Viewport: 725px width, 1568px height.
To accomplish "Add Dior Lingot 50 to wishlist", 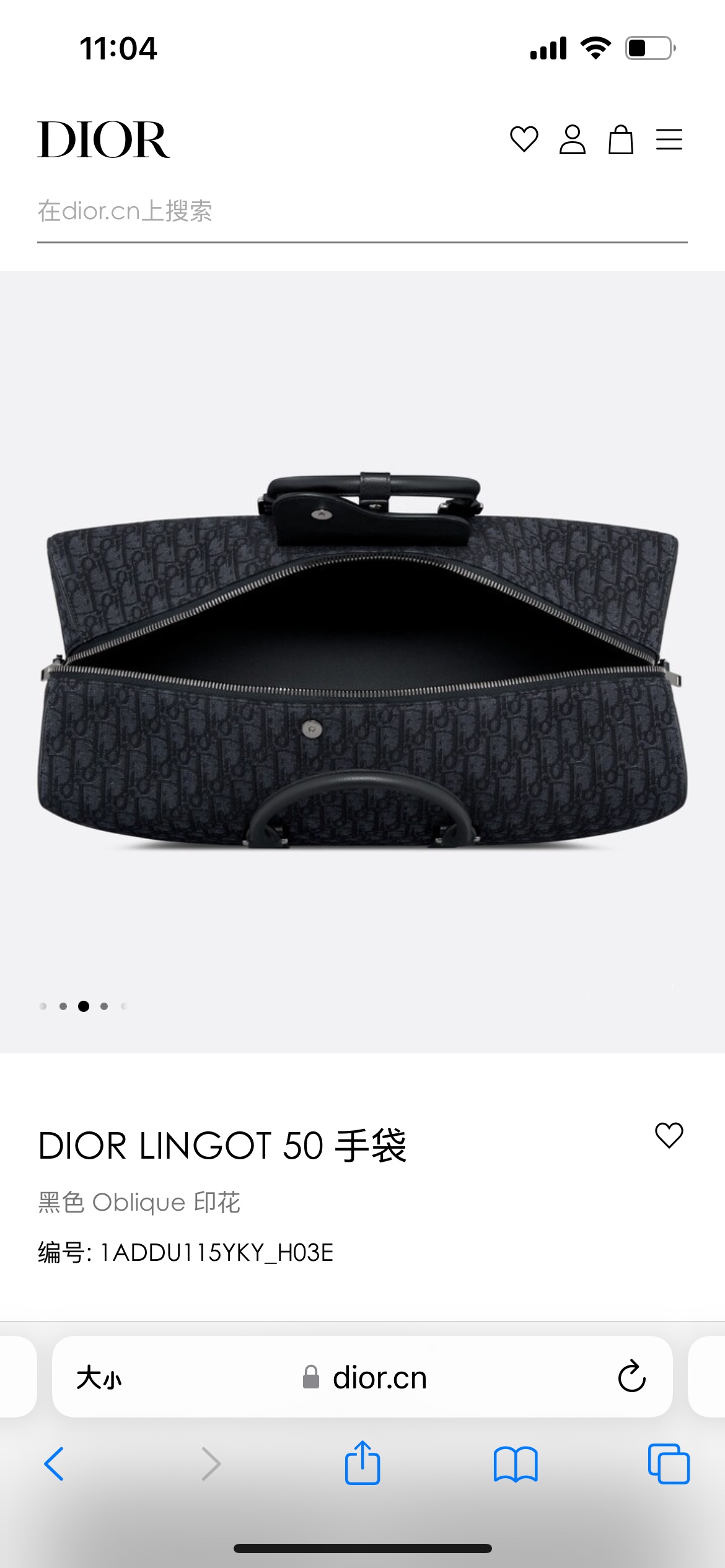I will pyautogui.click(x=669, y=1136).
